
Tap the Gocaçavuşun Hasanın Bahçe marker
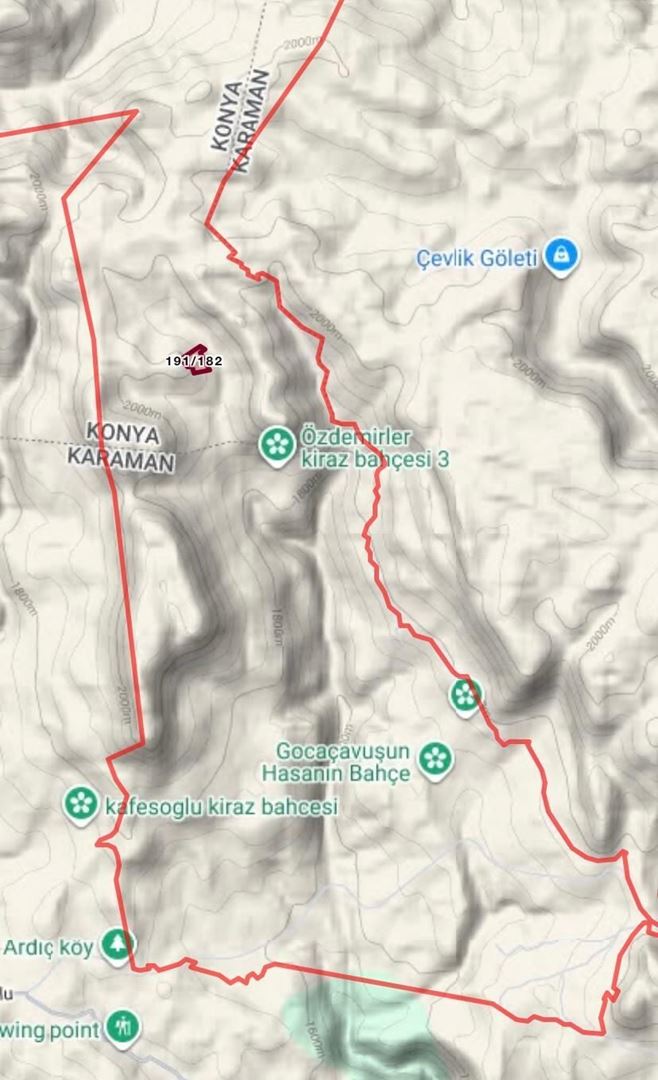[x=434, y=760]
